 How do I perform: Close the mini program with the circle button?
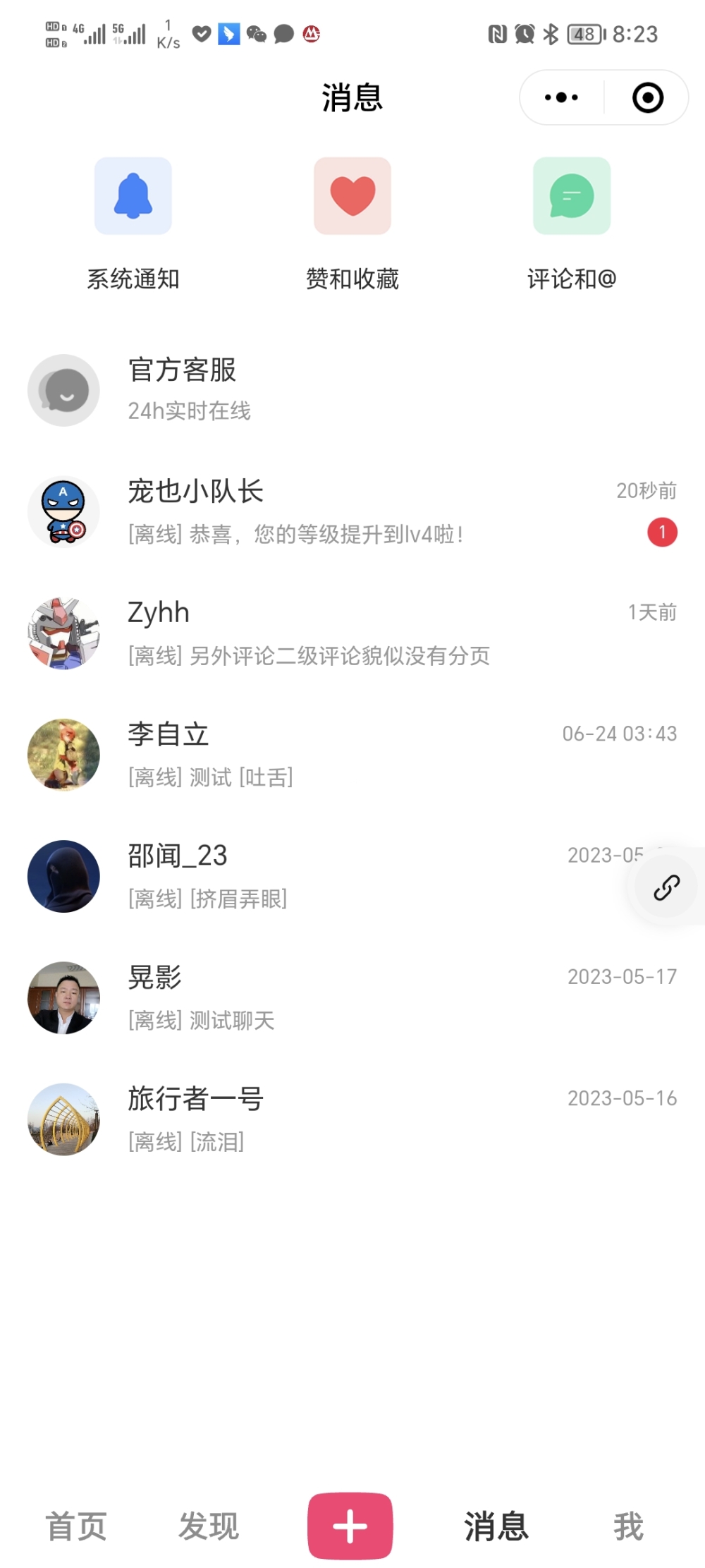pos(647,97)
